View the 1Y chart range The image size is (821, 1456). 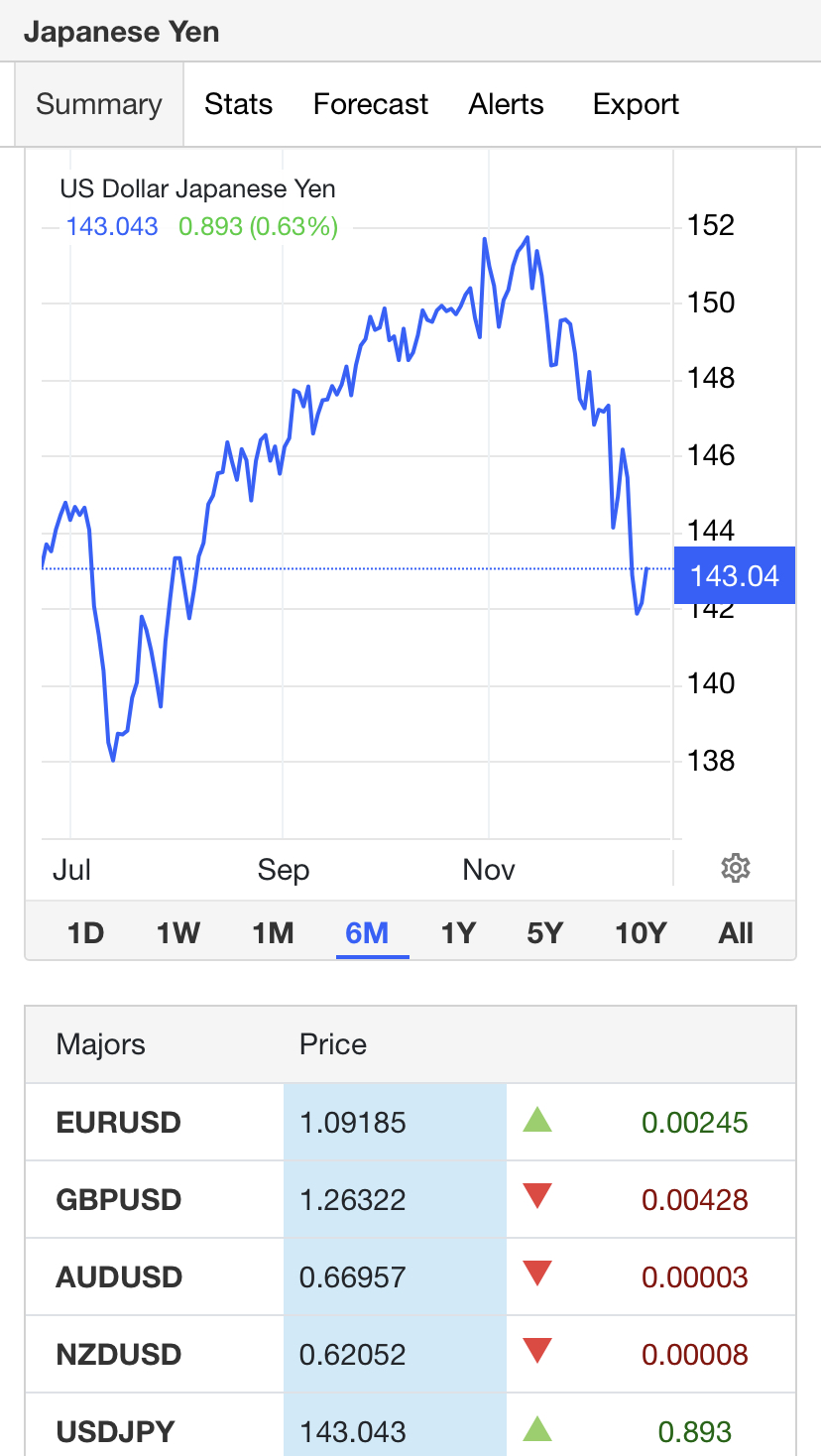tap(458, 933)
